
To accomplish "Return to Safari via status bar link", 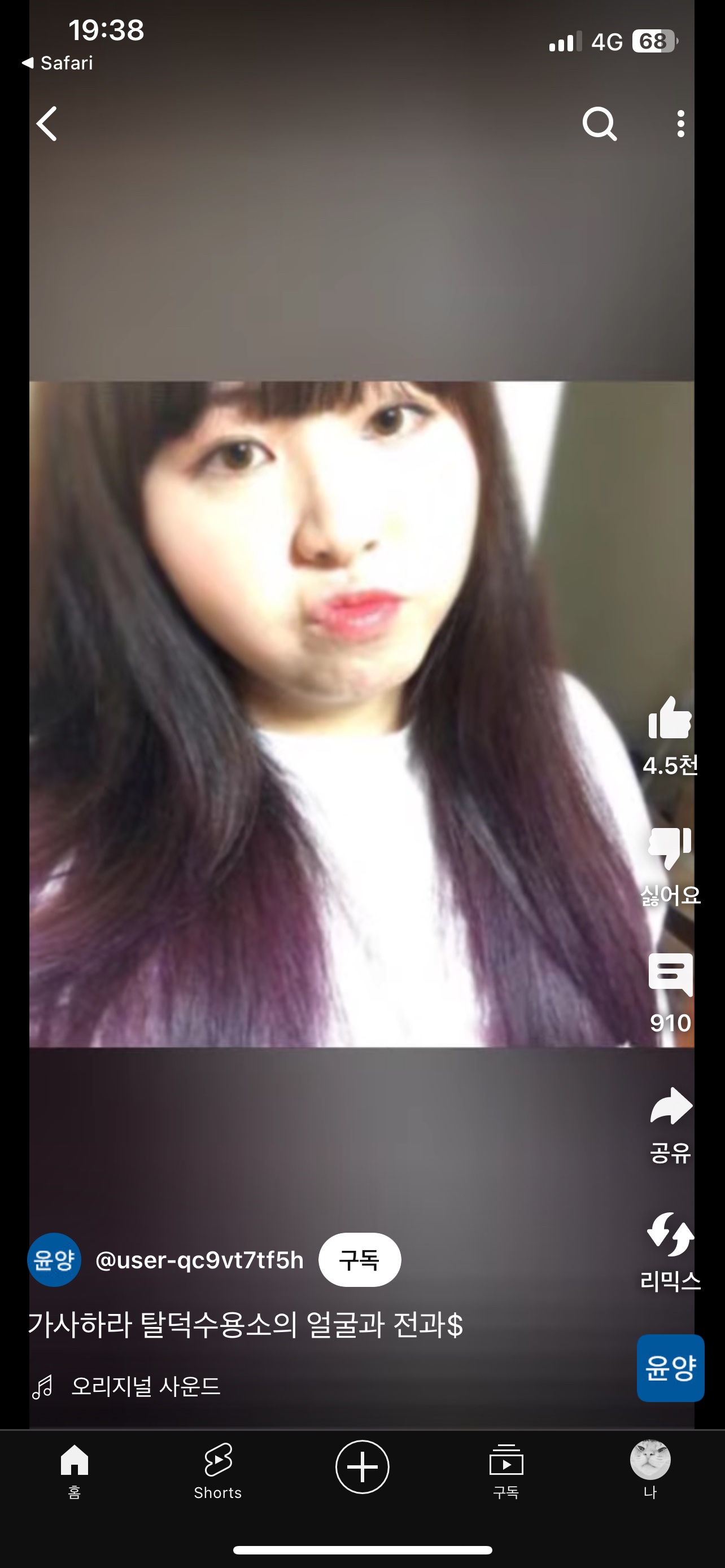I will 58,63.
